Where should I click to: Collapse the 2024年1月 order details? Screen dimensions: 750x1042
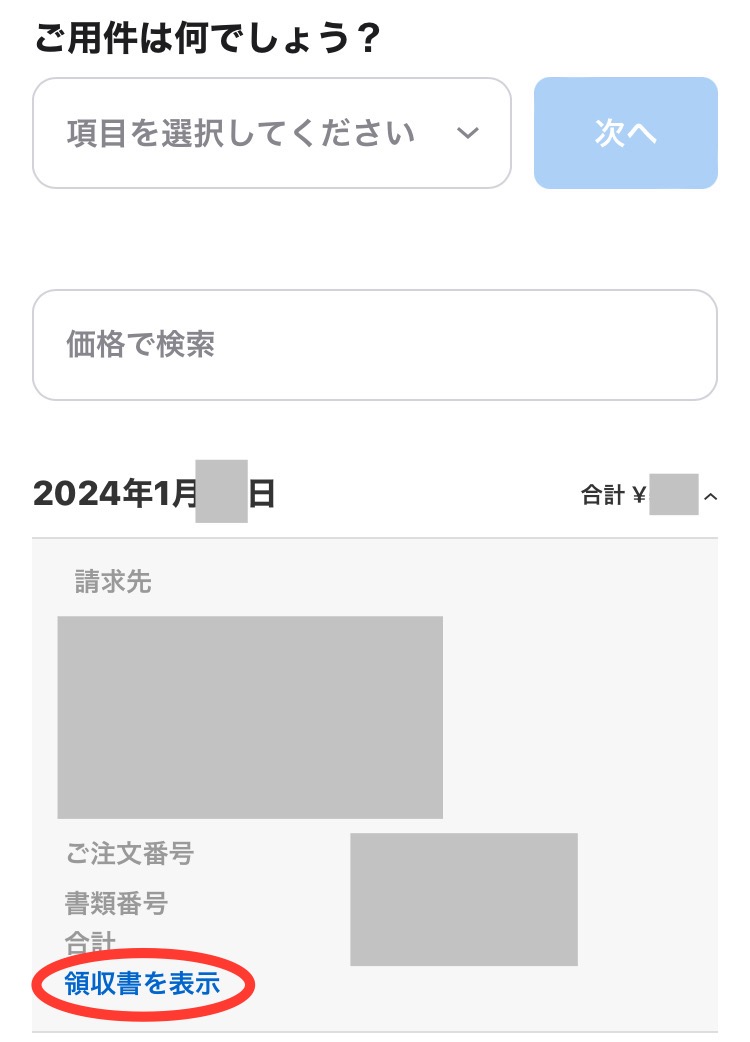710,495
